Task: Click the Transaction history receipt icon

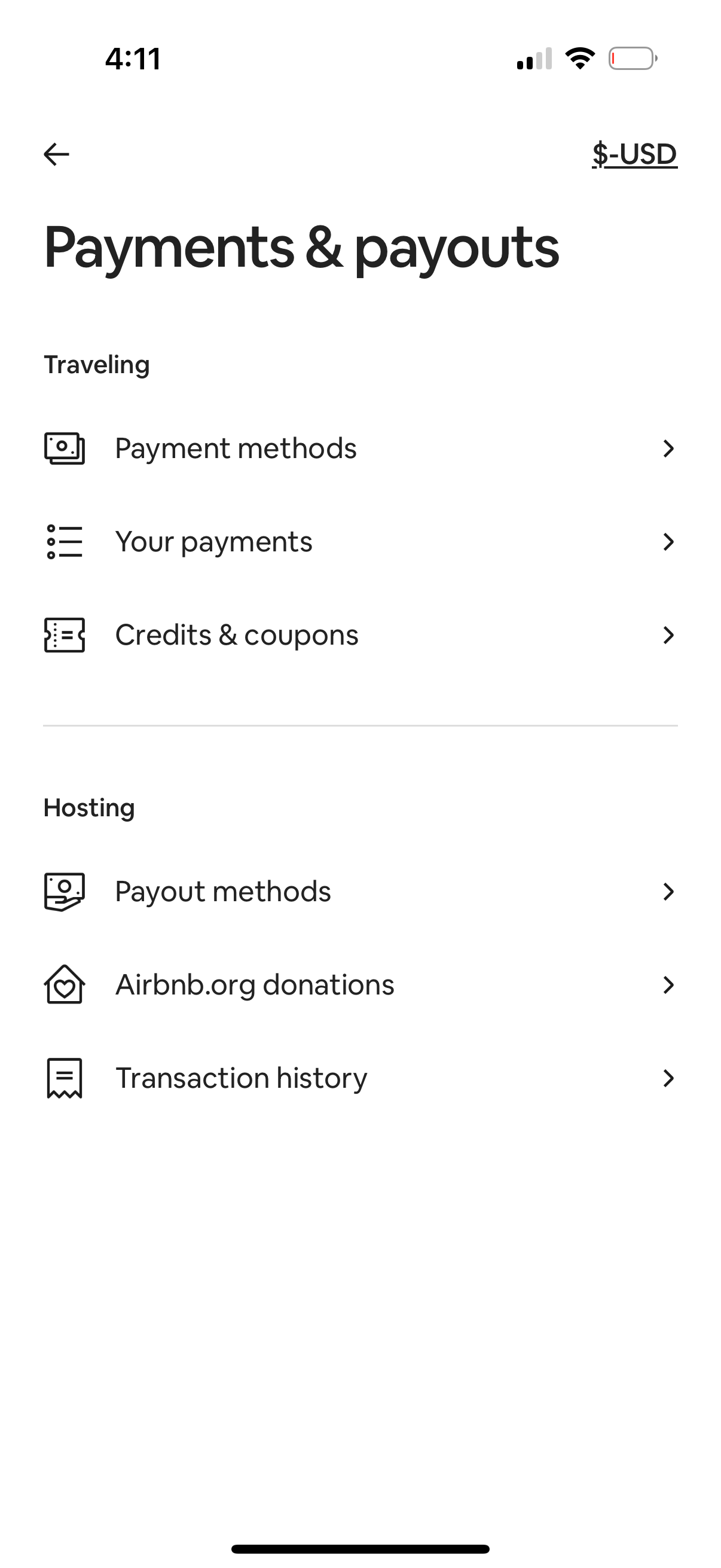Action: (x=64, y=1078)
